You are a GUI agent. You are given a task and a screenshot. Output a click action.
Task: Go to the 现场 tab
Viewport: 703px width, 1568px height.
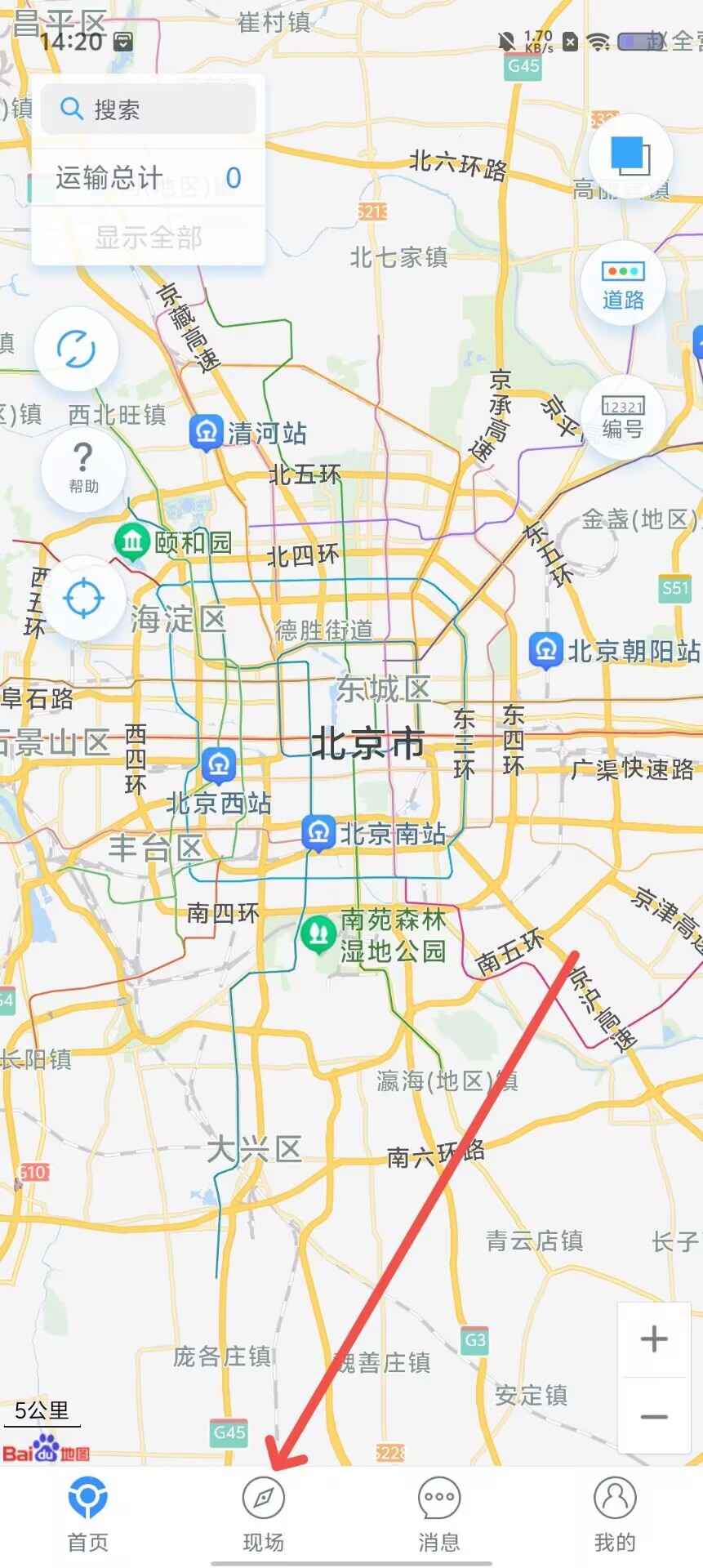click(263, 1514)
